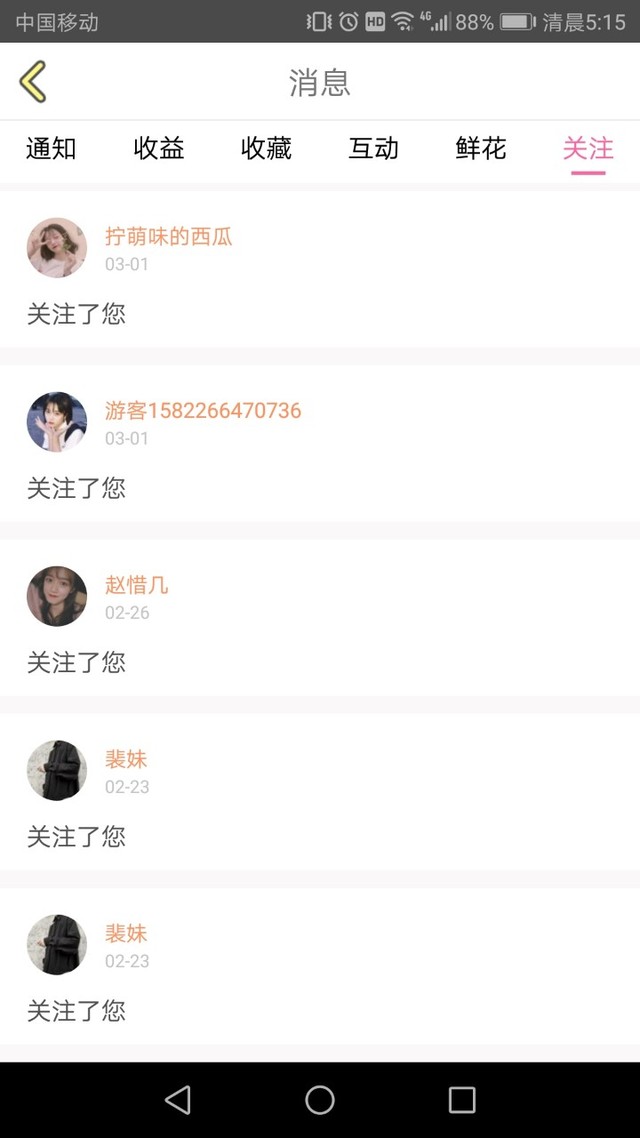Select the 收藏 tab
The width and height of the screenshot is (640, 1138).
[266, 149]
